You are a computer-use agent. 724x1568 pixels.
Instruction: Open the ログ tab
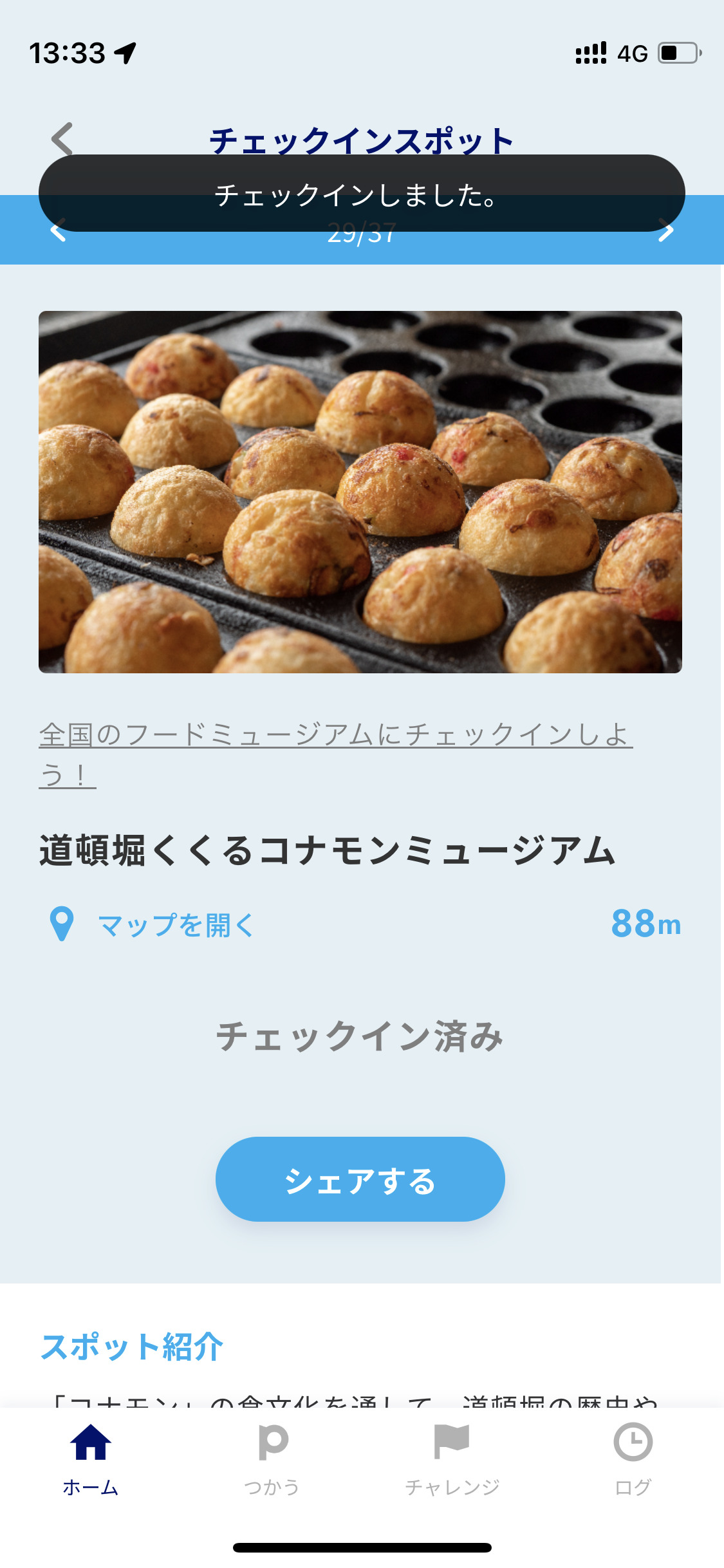(633, 1459)
